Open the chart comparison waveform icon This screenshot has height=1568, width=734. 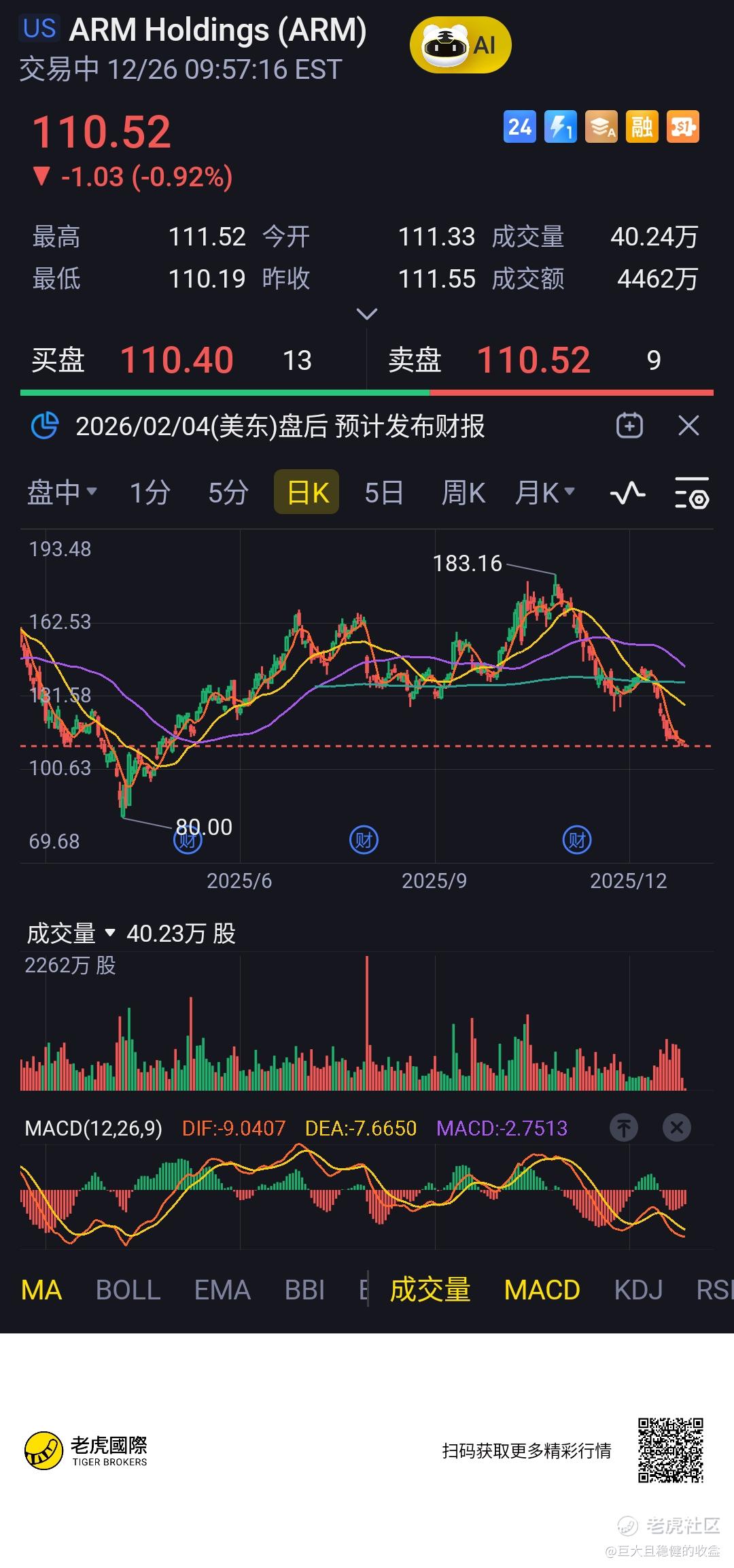tap(627, 492)
